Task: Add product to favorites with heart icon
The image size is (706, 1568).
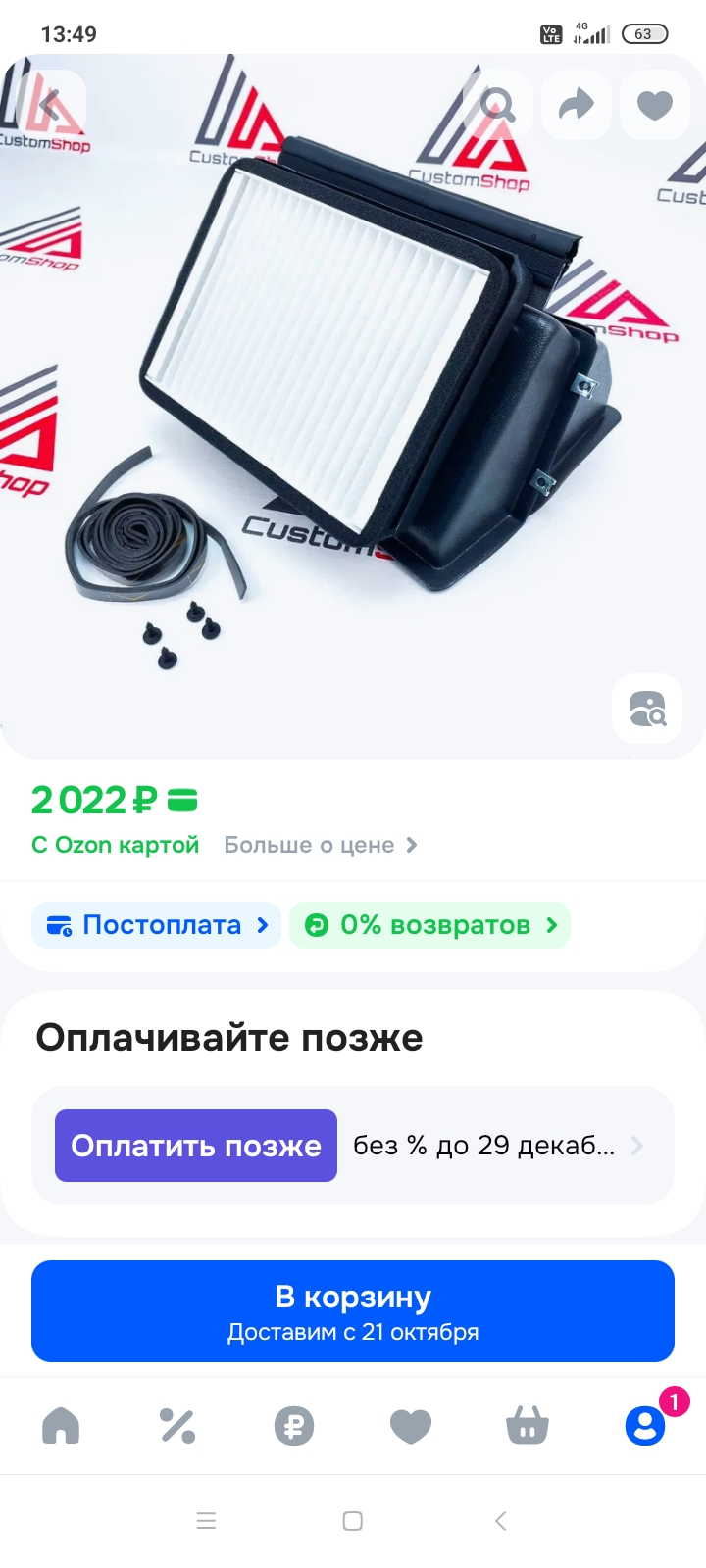Action: tap(655, 104)
